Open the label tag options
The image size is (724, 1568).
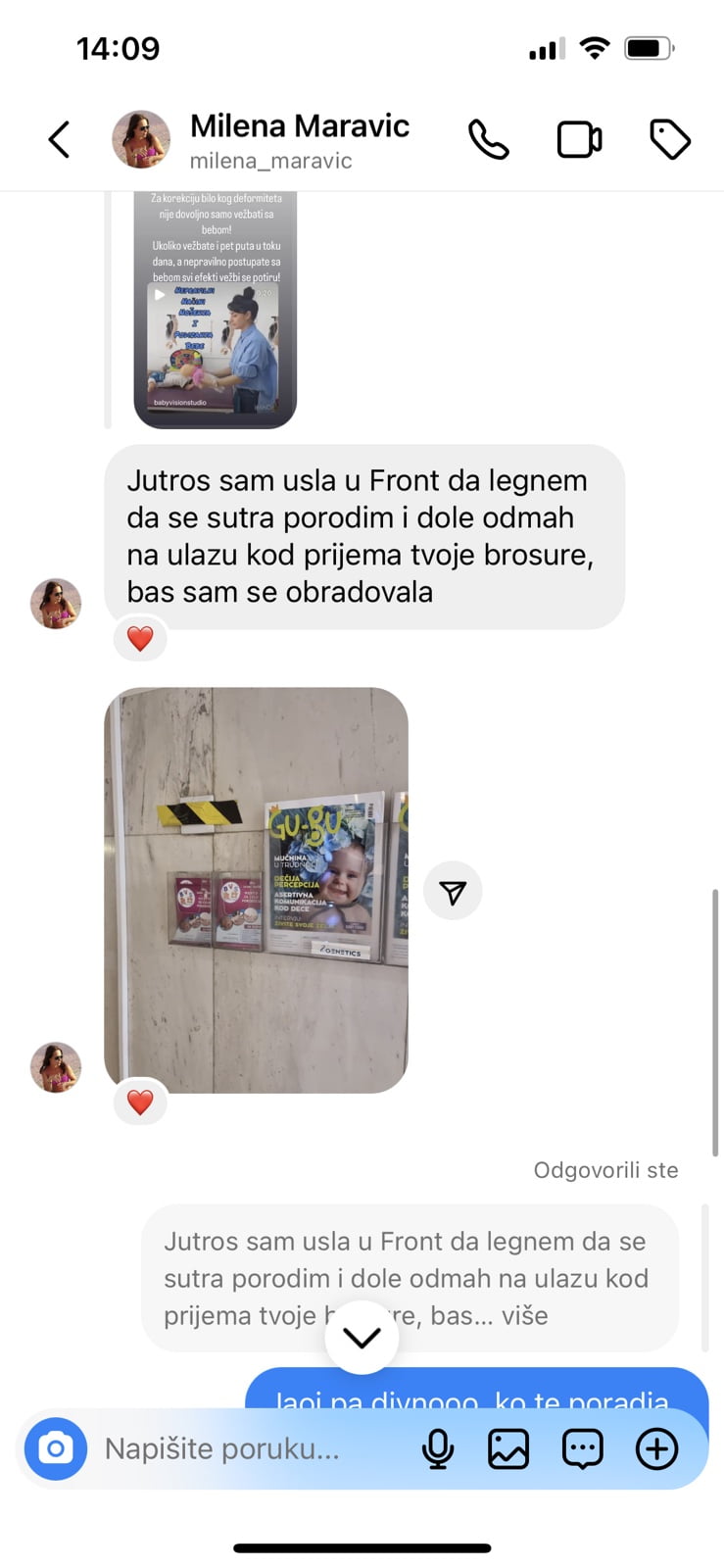670,139
